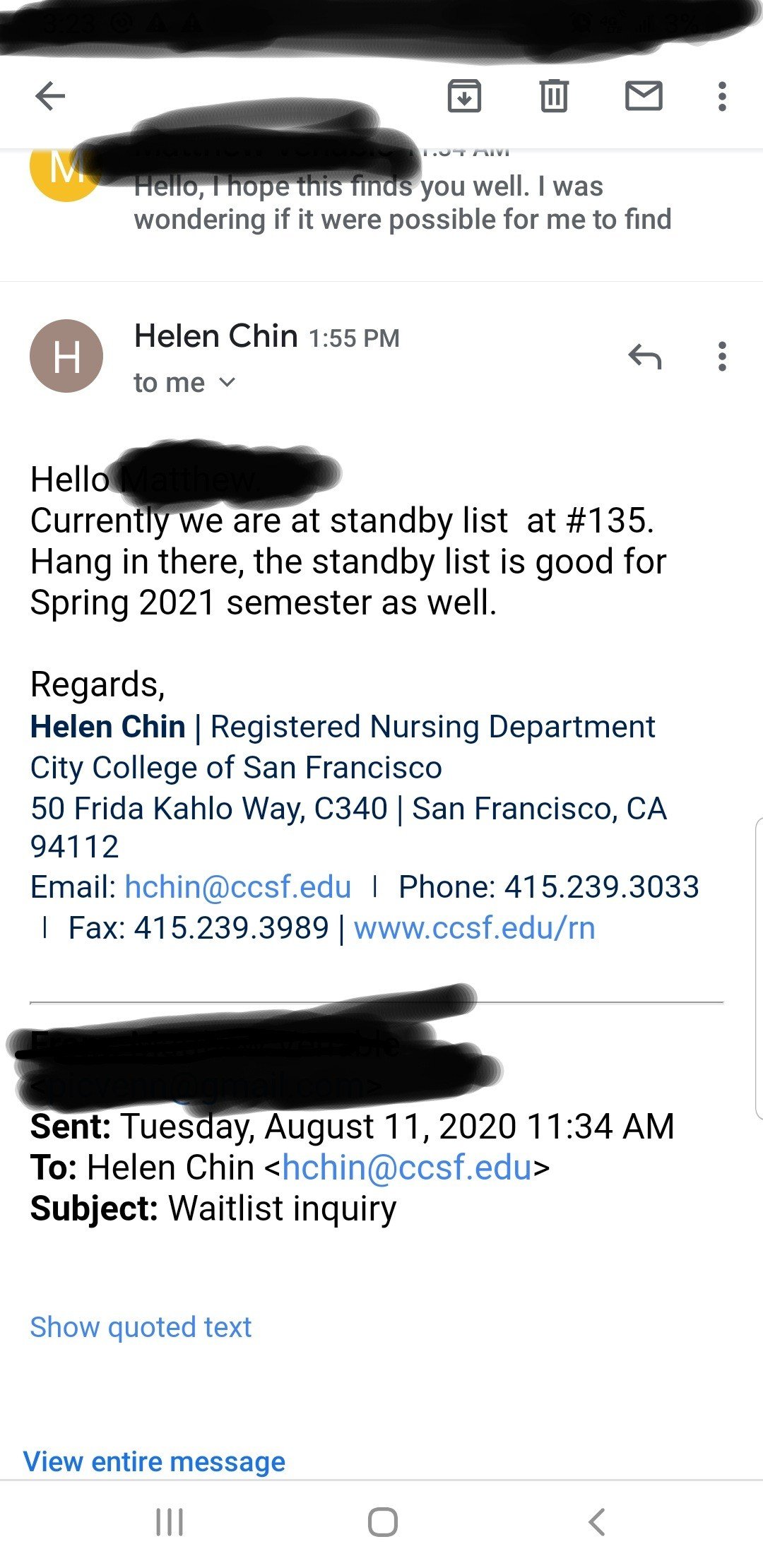
Task: Open recent apps from navigation bar
Action: click(170, 1522)
